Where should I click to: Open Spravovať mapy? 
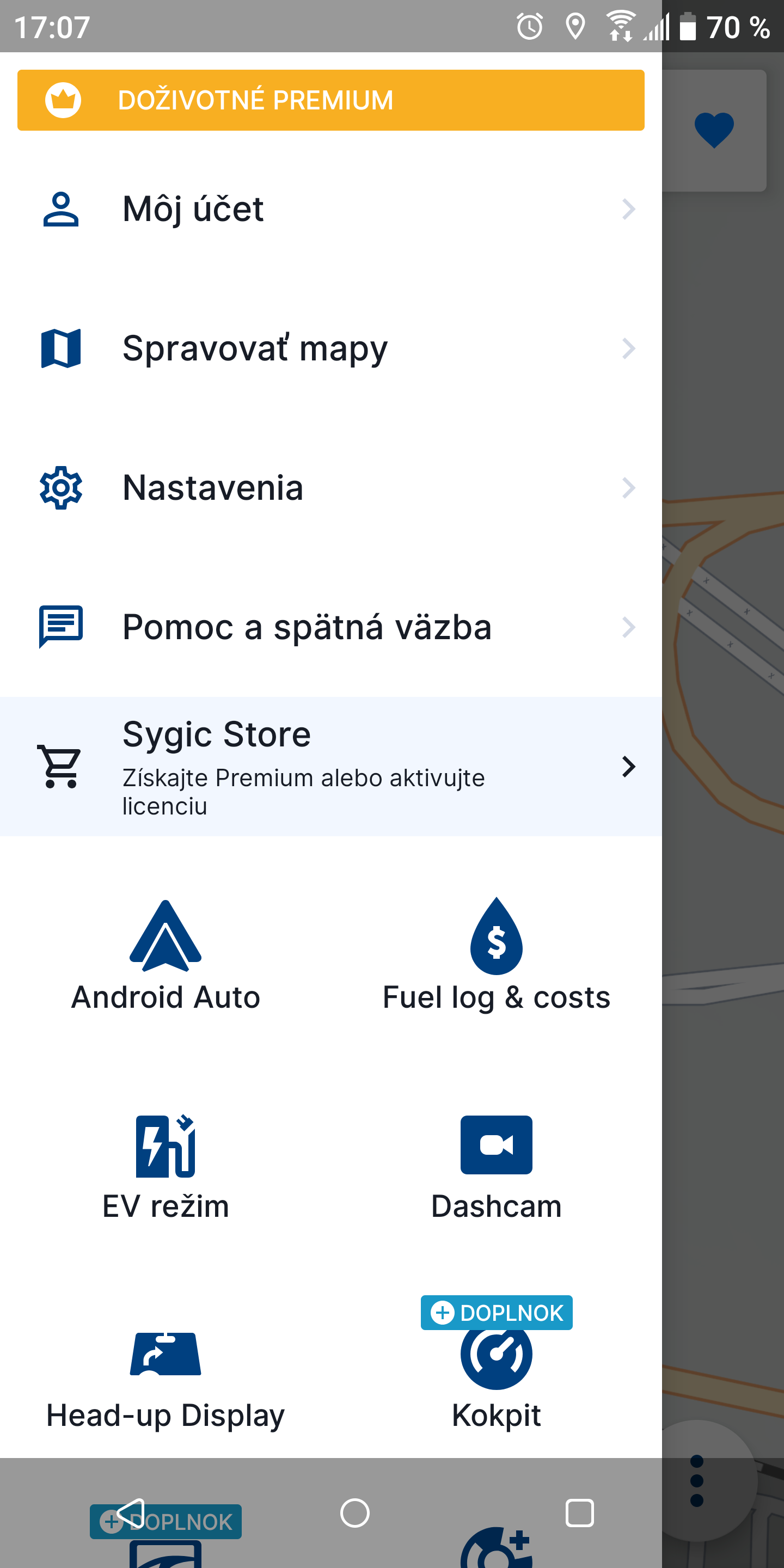click(330, 348)
